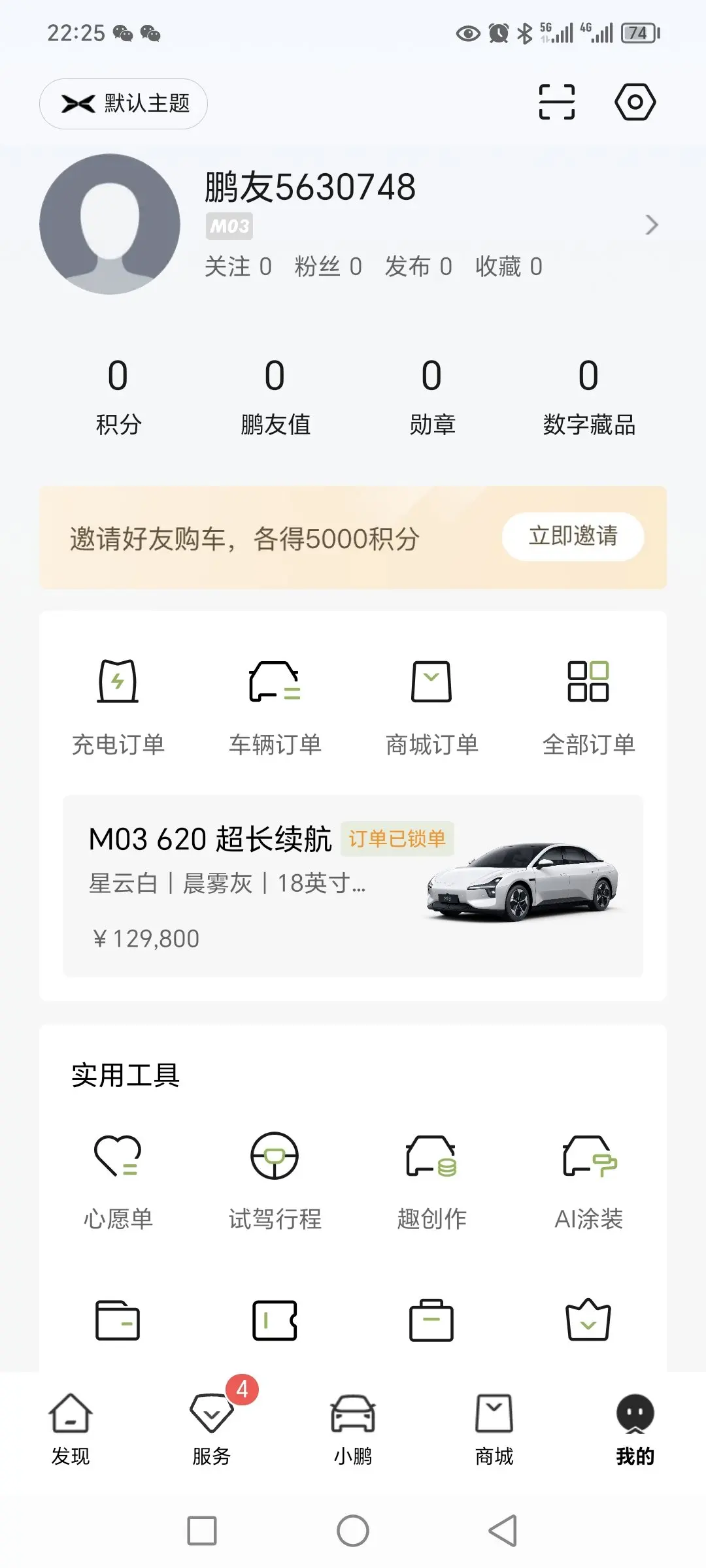Tap the system back button
Screen dimensions: 706x1568
click(503, 1530)
